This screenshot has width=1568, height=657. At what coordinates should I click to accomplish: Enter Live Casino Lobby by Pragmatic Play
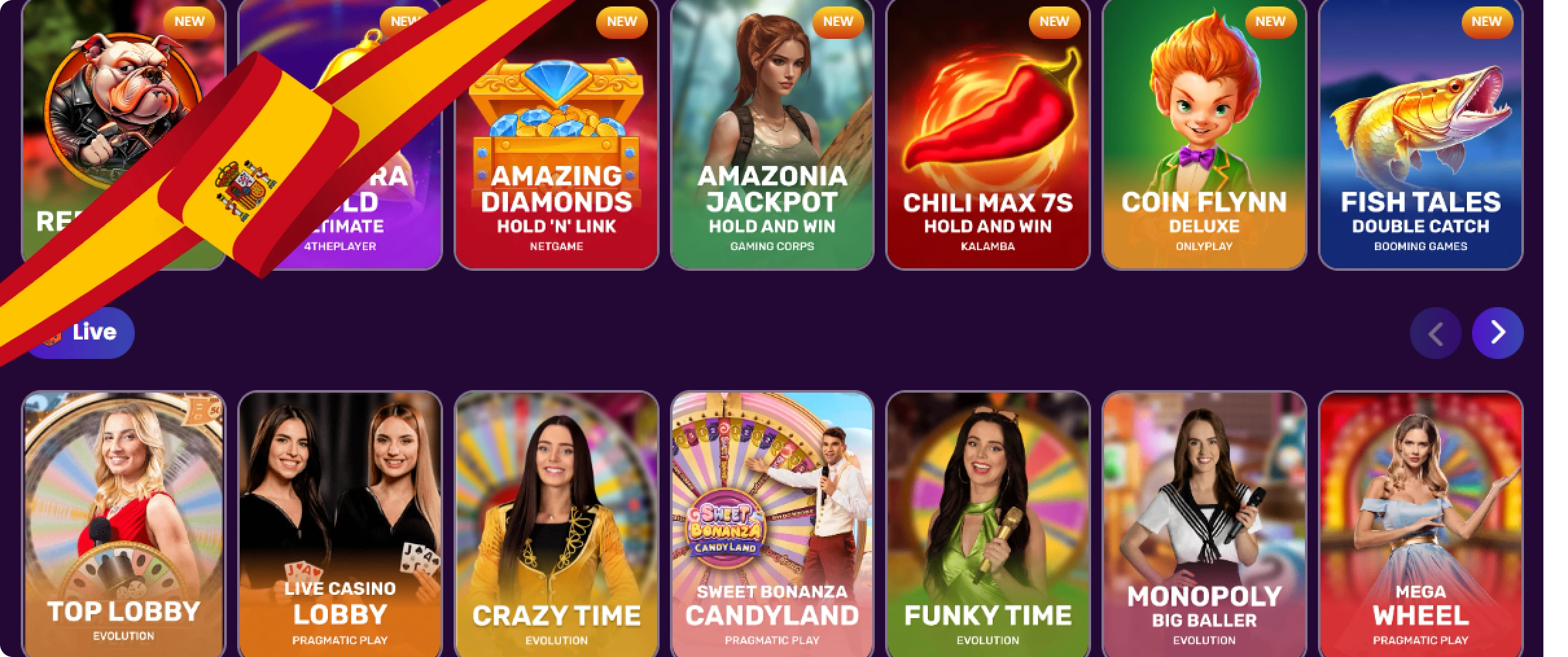(340, 525)
